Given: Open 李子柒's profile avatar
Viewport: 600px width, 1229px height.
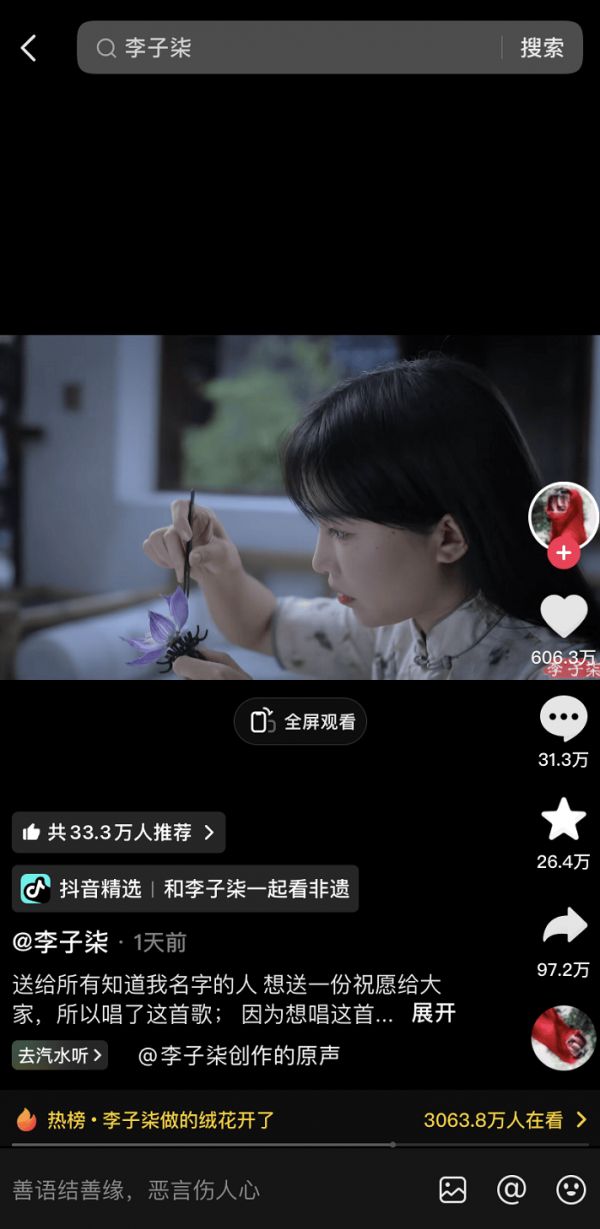Looking at the screenshot, I should [x=563, y=514].
